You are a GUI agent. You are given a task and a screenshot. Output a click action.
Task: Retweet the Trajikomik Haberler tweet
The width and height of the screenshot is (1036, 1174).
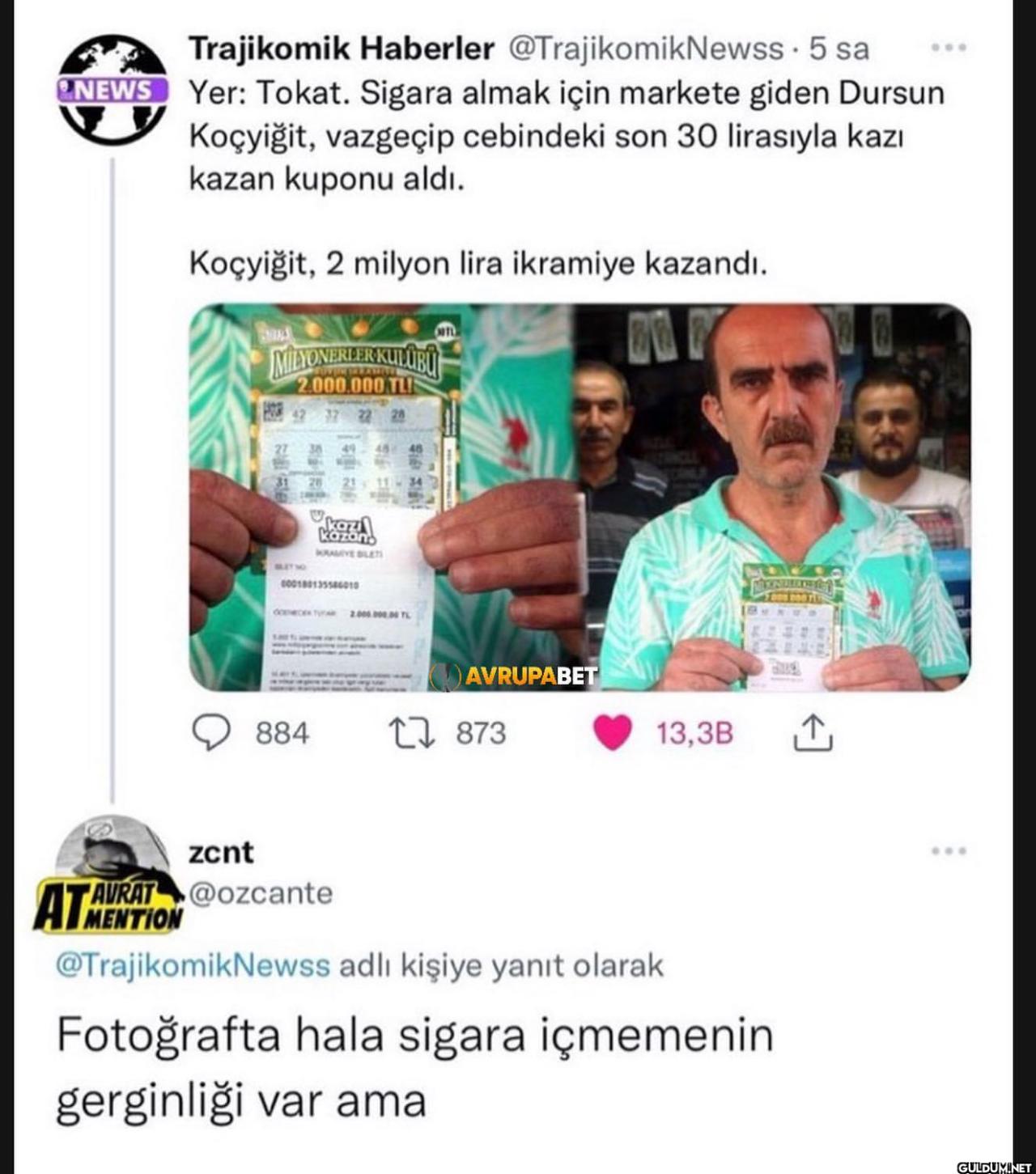412,733
